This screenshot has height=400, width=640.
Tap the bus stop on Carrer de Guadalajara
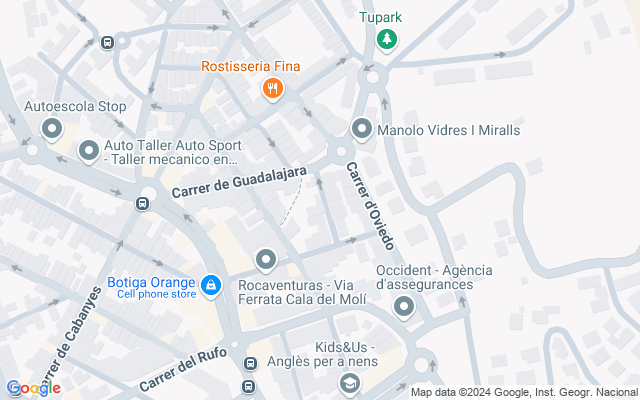click(x=142, y=204)
